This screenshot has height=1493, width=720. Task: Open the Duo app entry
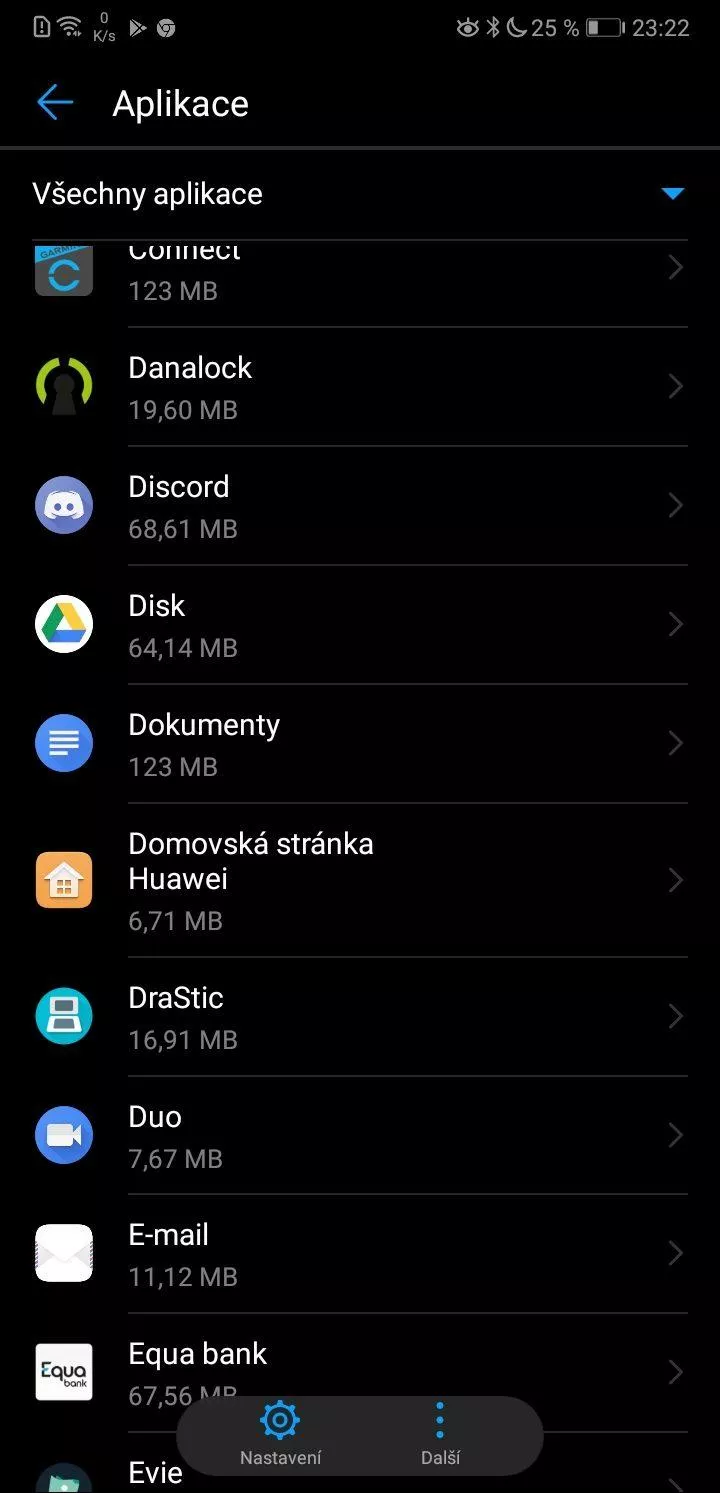coord(360,1136)
